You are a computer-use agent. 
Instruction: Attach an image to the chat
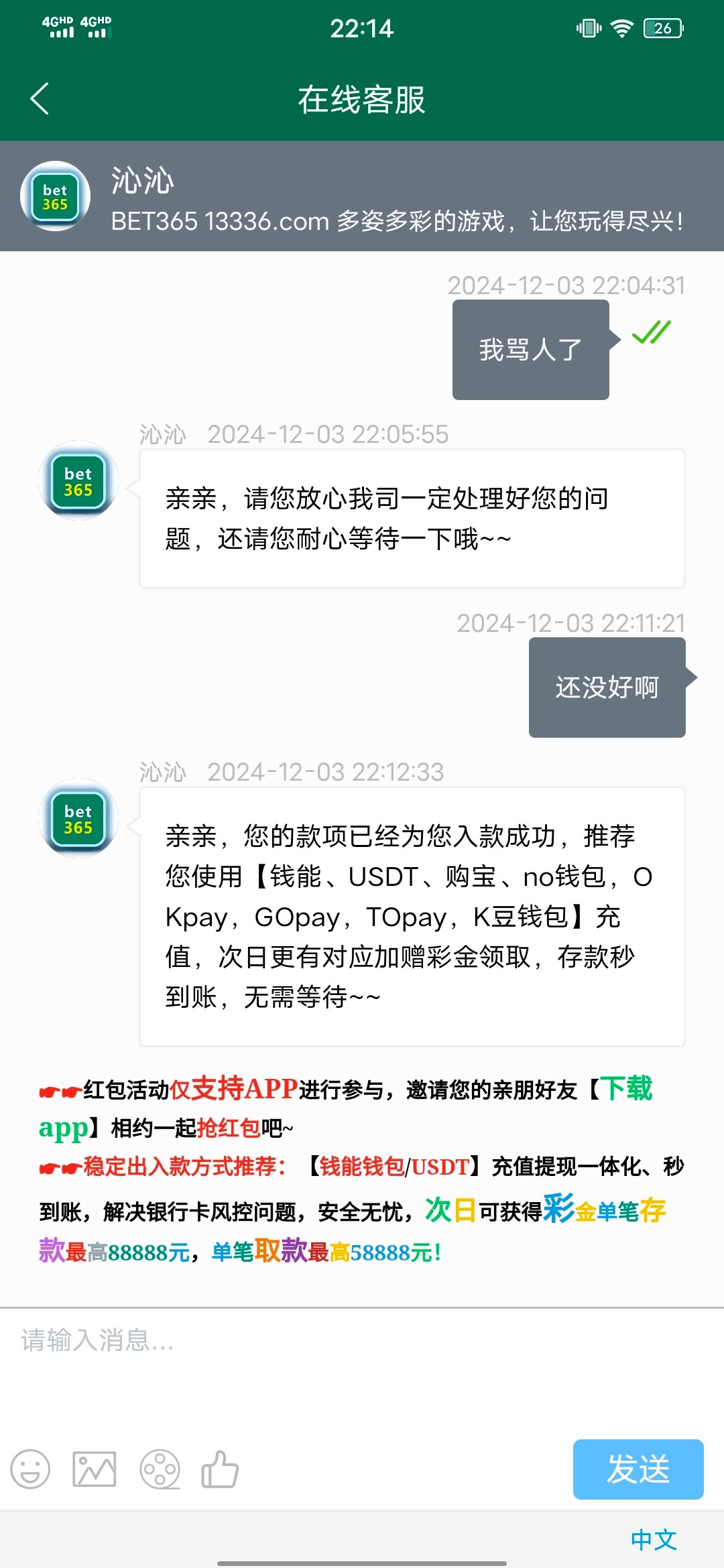click(x=95, y=1469)
